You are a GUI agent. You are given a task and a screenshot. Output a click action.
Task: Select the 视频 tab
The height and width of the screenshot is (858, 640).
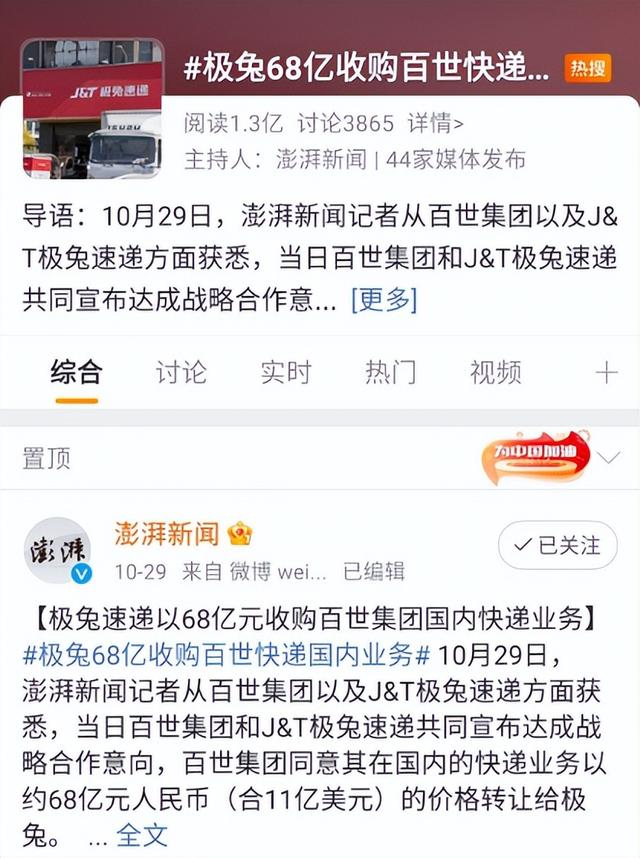coord(496,373)
